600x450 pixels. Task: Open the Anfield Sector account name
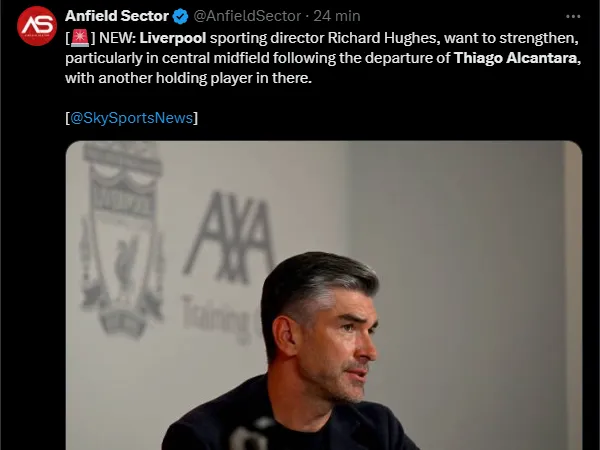(116, 16)
